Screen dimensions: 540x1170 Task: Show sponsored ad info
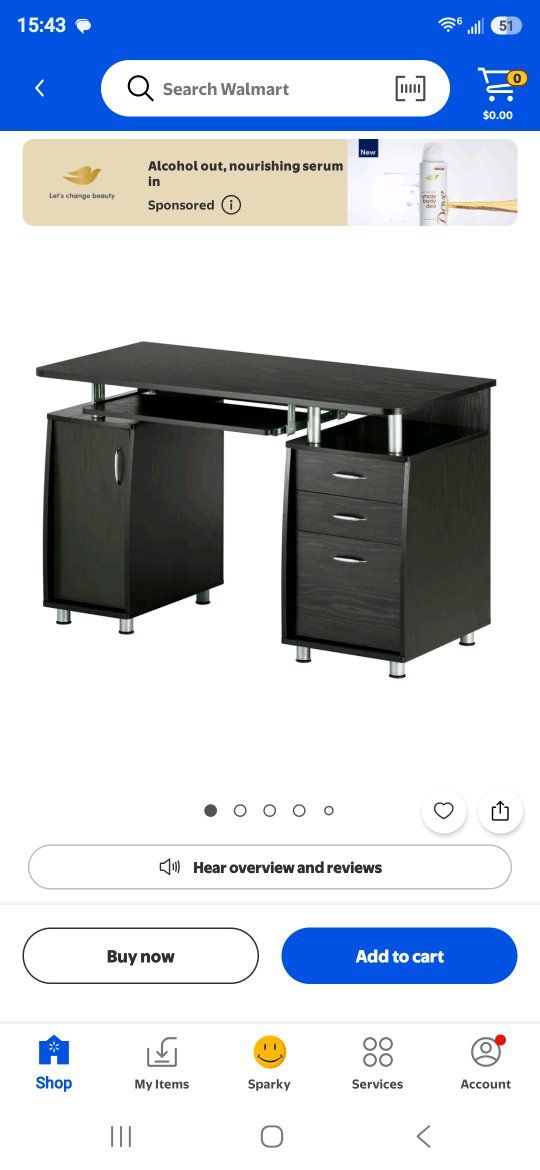231,205
